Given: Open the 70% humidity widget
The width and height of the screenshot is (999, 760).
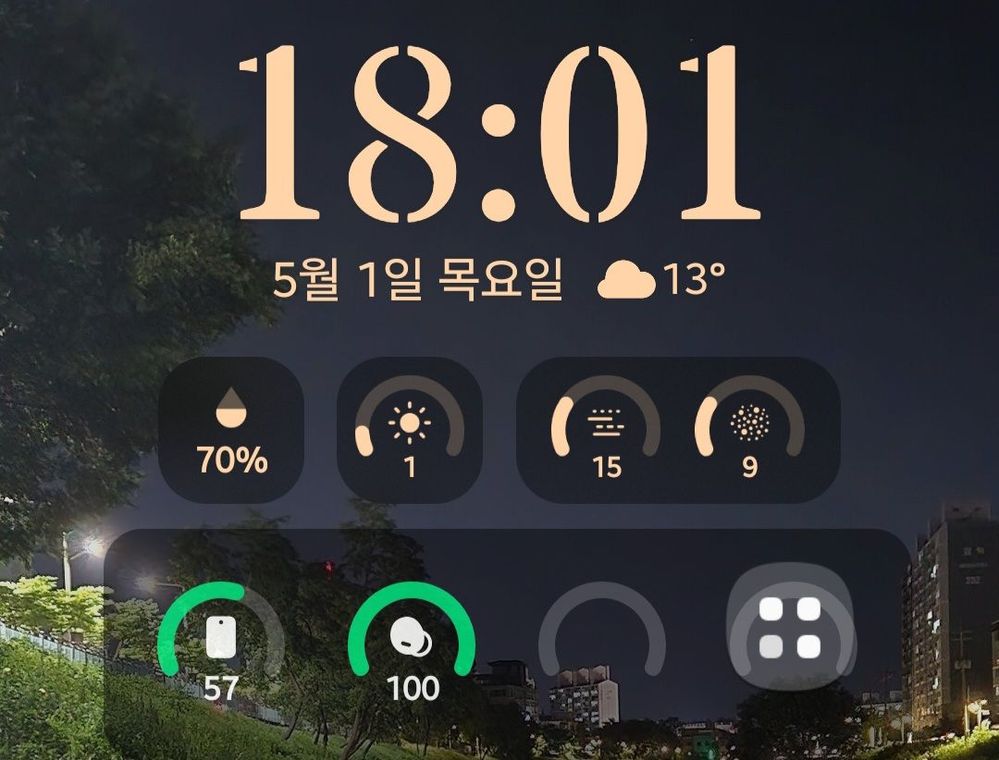Looking at the screenshot, I should click(231, 430).
